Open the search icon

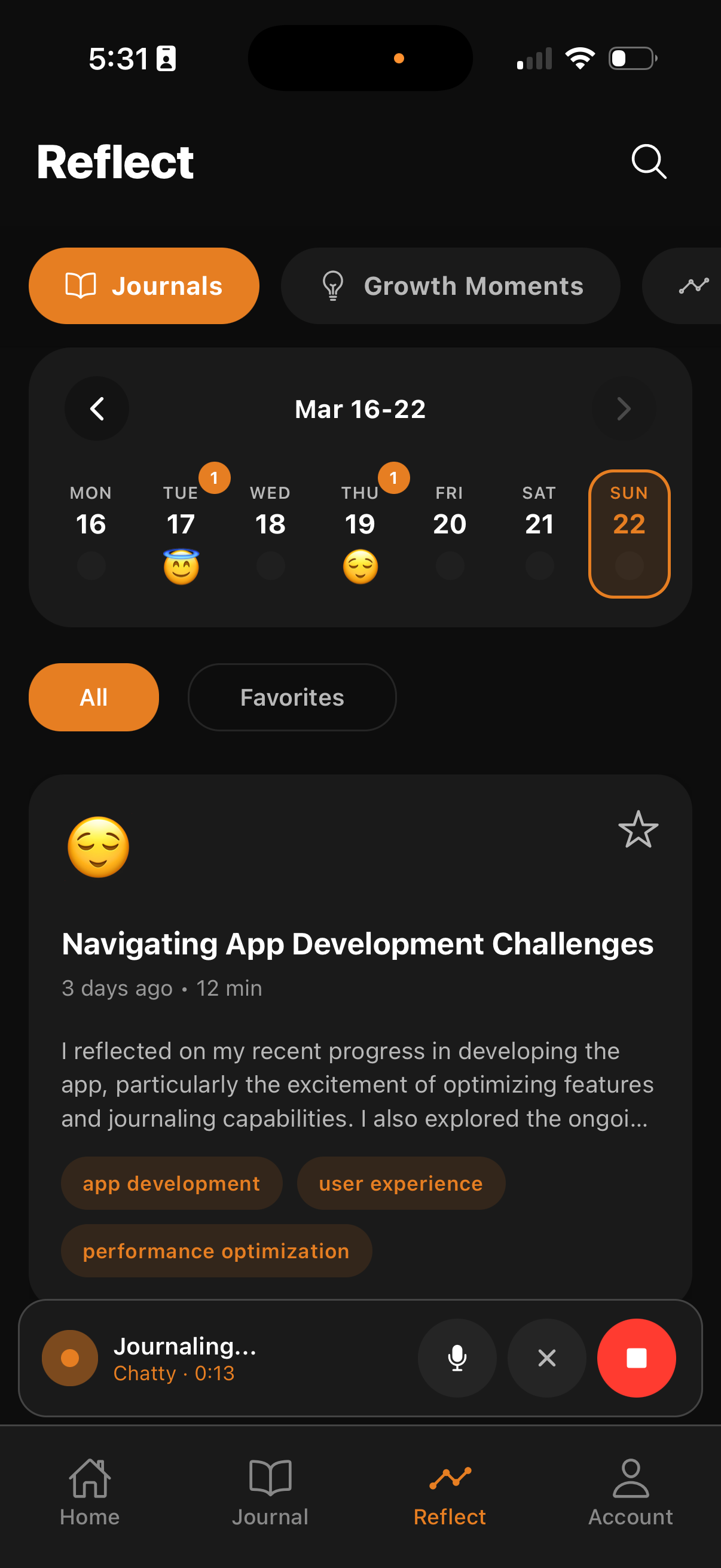pos(649,162)
